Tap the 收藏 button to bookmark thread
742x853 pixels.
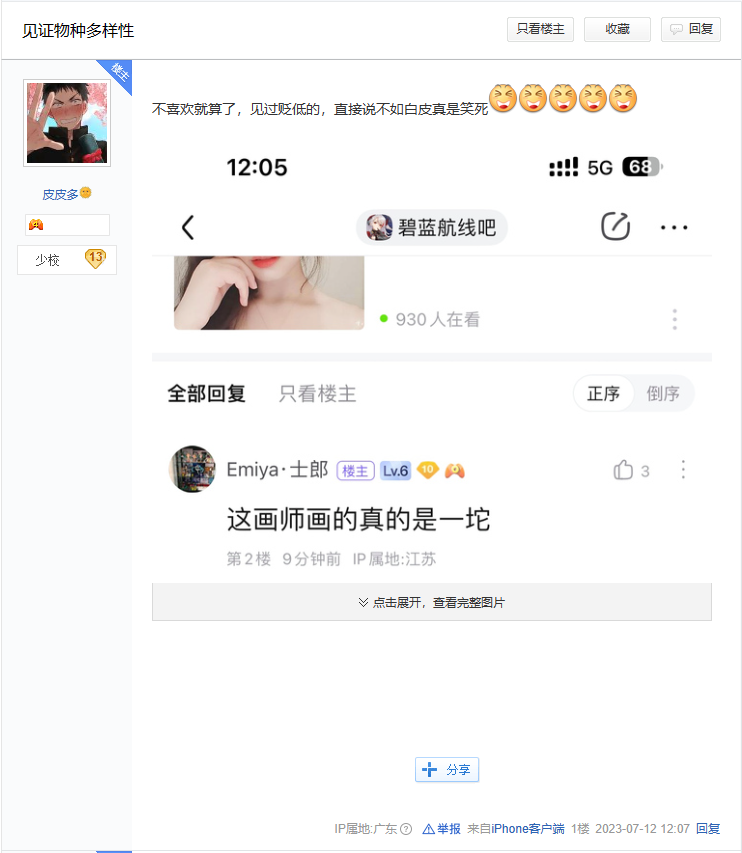pyautogui.click(x=617, y=30)
